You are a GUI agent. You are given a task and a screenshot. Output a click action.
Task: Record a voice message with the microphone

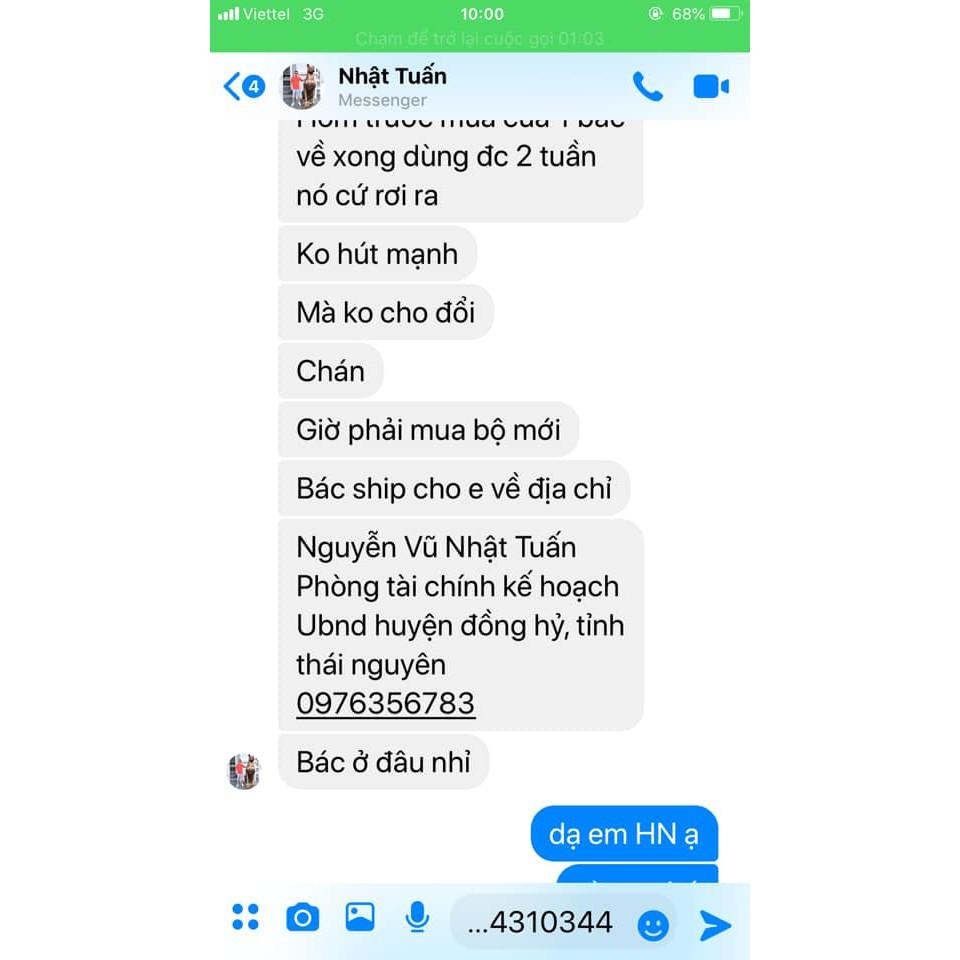pyautogui.click(x=417, y=916)
